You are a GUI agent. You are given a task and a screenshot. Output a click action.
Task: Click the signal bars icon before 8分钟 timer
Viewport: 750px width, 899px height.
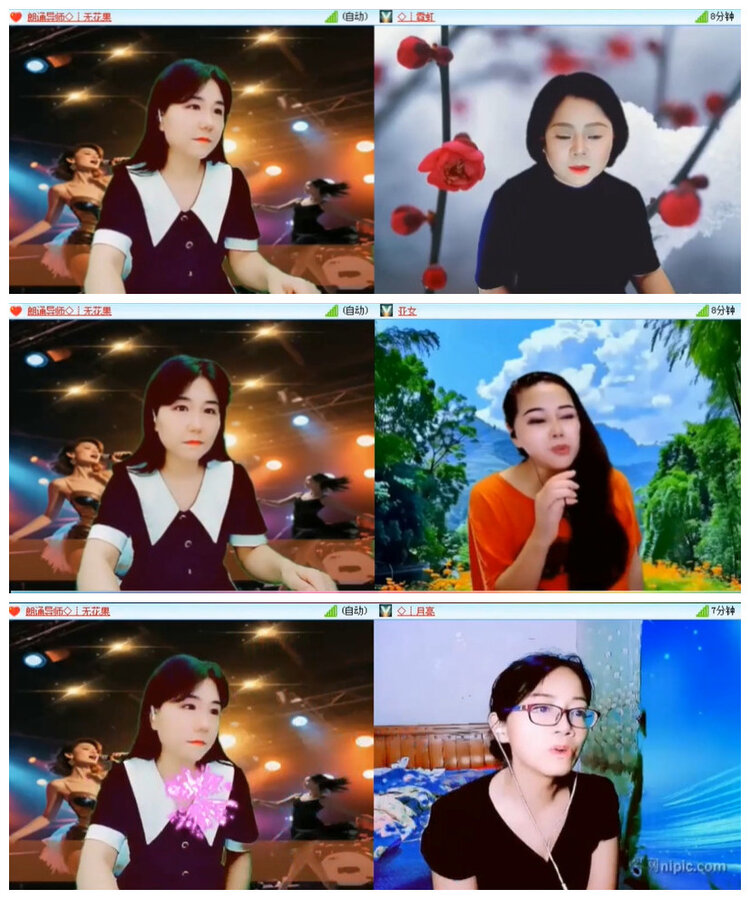[700, 15]
